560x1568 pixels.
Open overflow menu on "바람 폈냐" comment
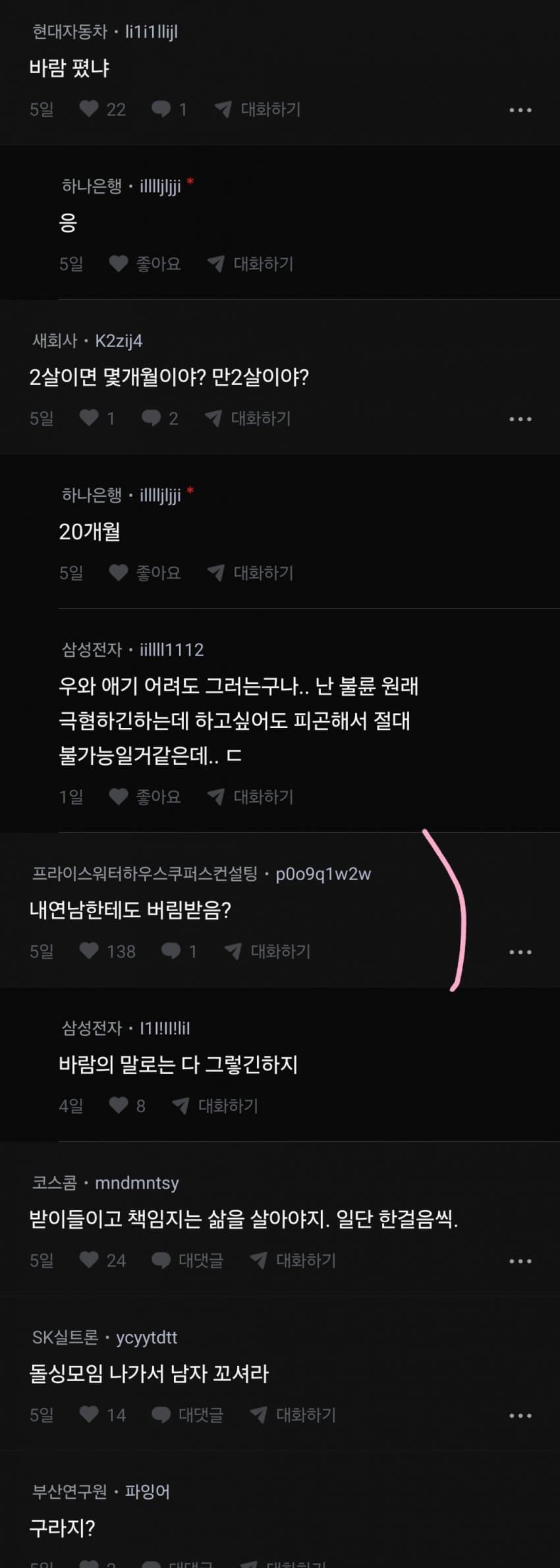click(x=520, y=110)
